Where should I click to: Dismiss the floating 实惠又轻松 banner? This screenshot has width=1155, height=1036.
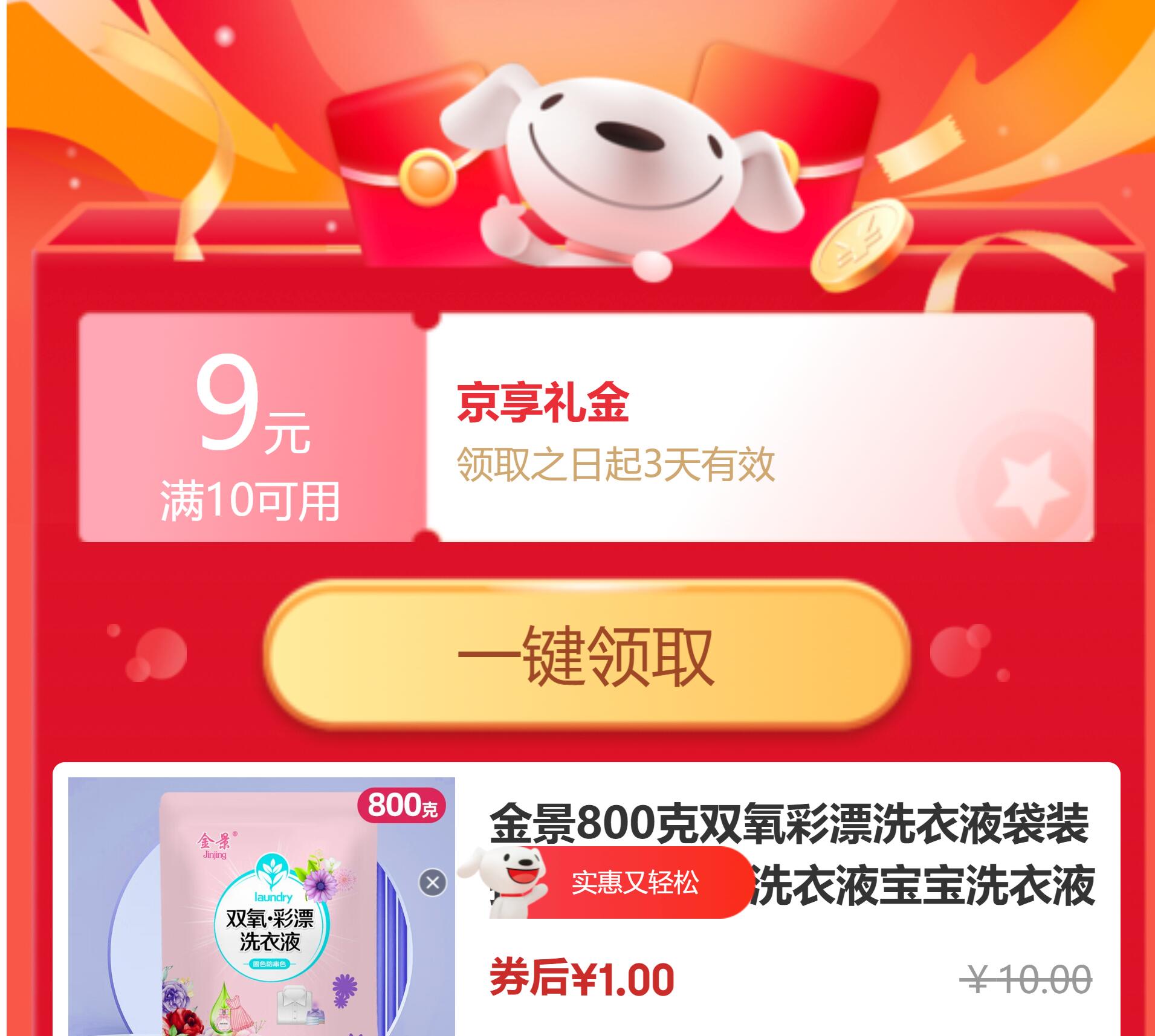[432, 883]
